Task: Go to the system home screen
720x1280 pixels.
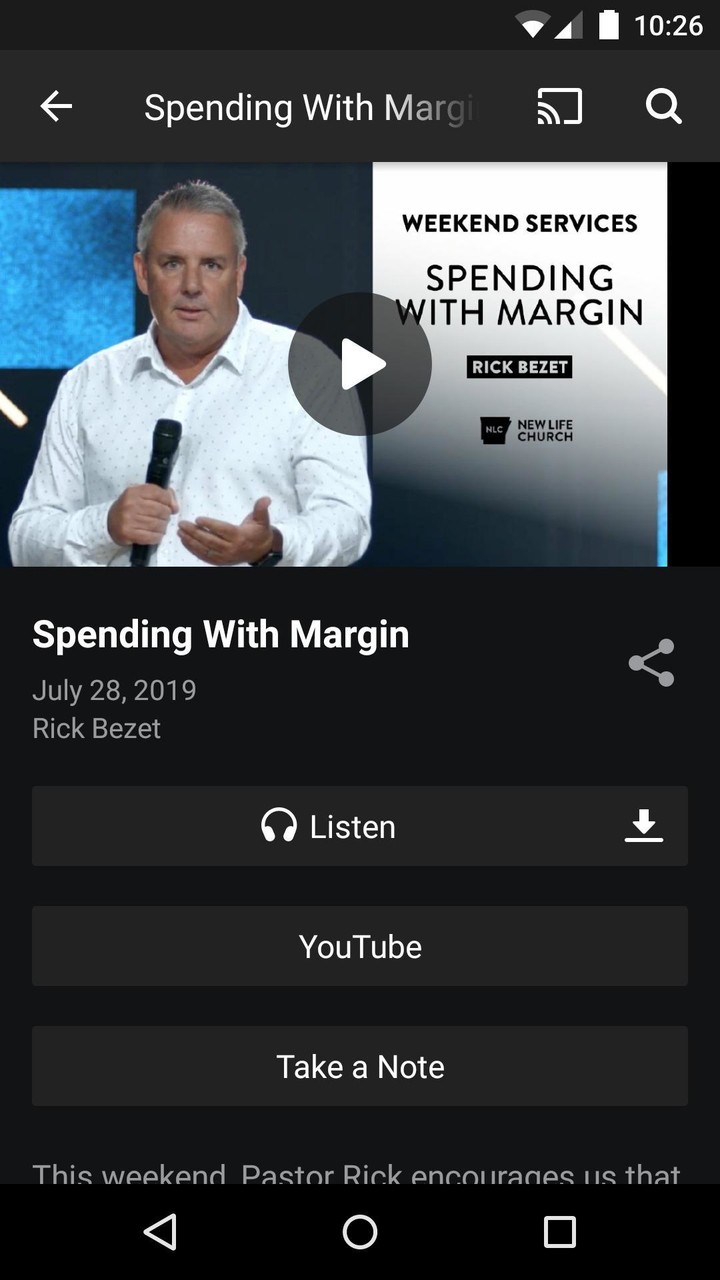Action: (360, 1232)
